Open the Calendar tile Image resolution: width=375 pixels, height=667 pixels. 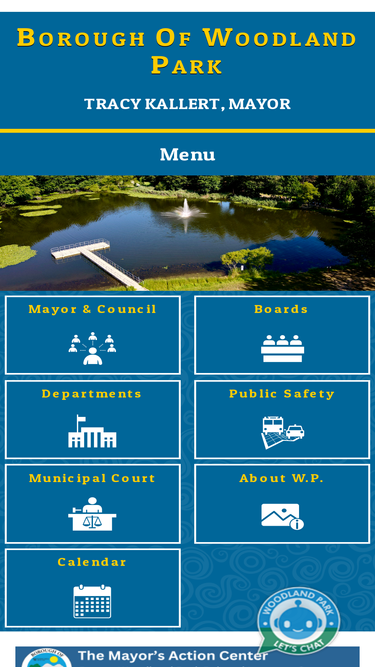[x=93, y=588]
